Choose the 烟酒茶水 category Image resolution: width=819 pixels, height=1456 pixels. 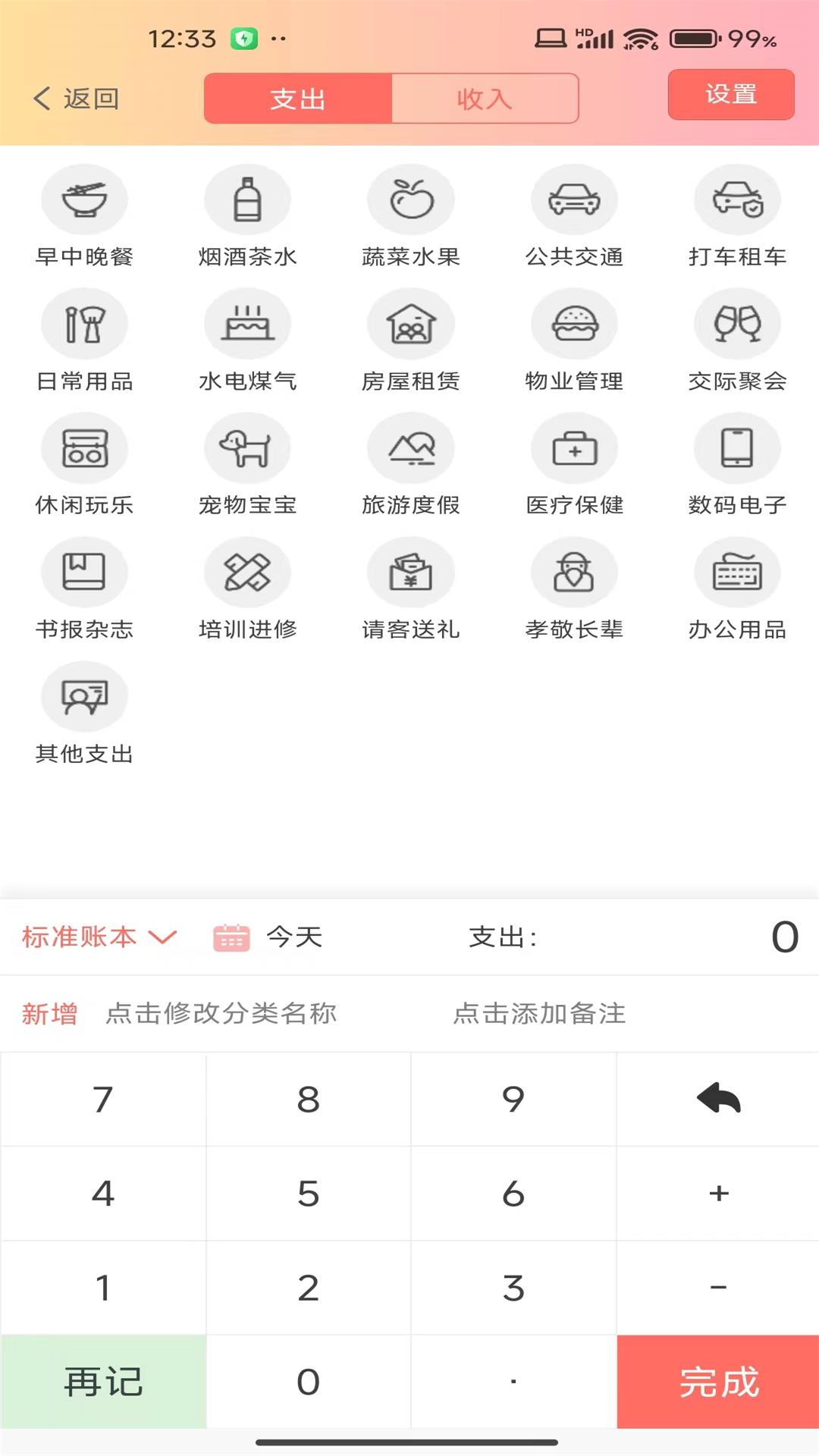point(247,216)
